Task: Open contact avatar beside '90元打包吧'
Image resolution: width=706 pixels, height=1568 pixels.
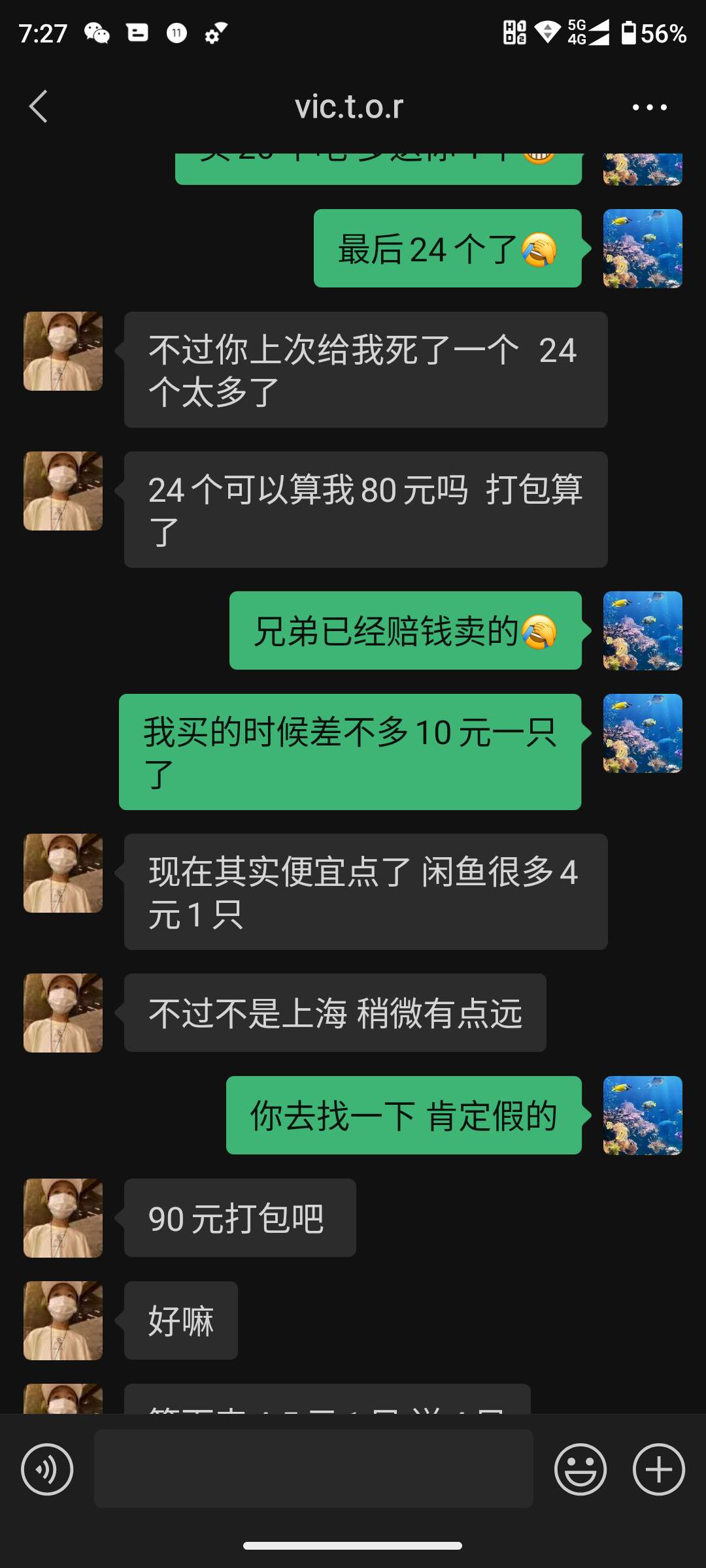Action: pyautogui.click(x=63, y=1218)
